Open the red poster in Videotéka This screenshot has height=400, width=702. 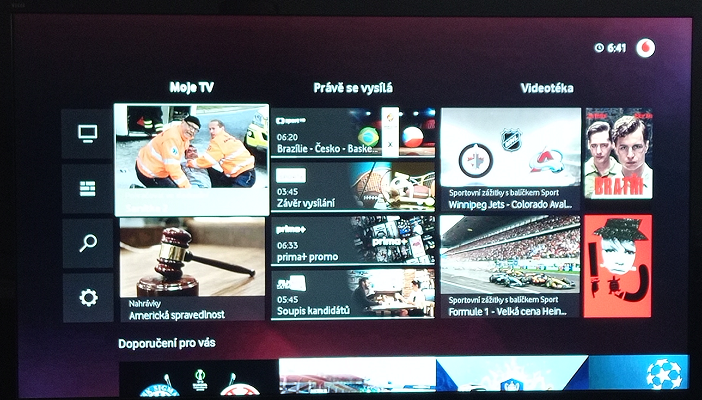(x=617, y=266)
